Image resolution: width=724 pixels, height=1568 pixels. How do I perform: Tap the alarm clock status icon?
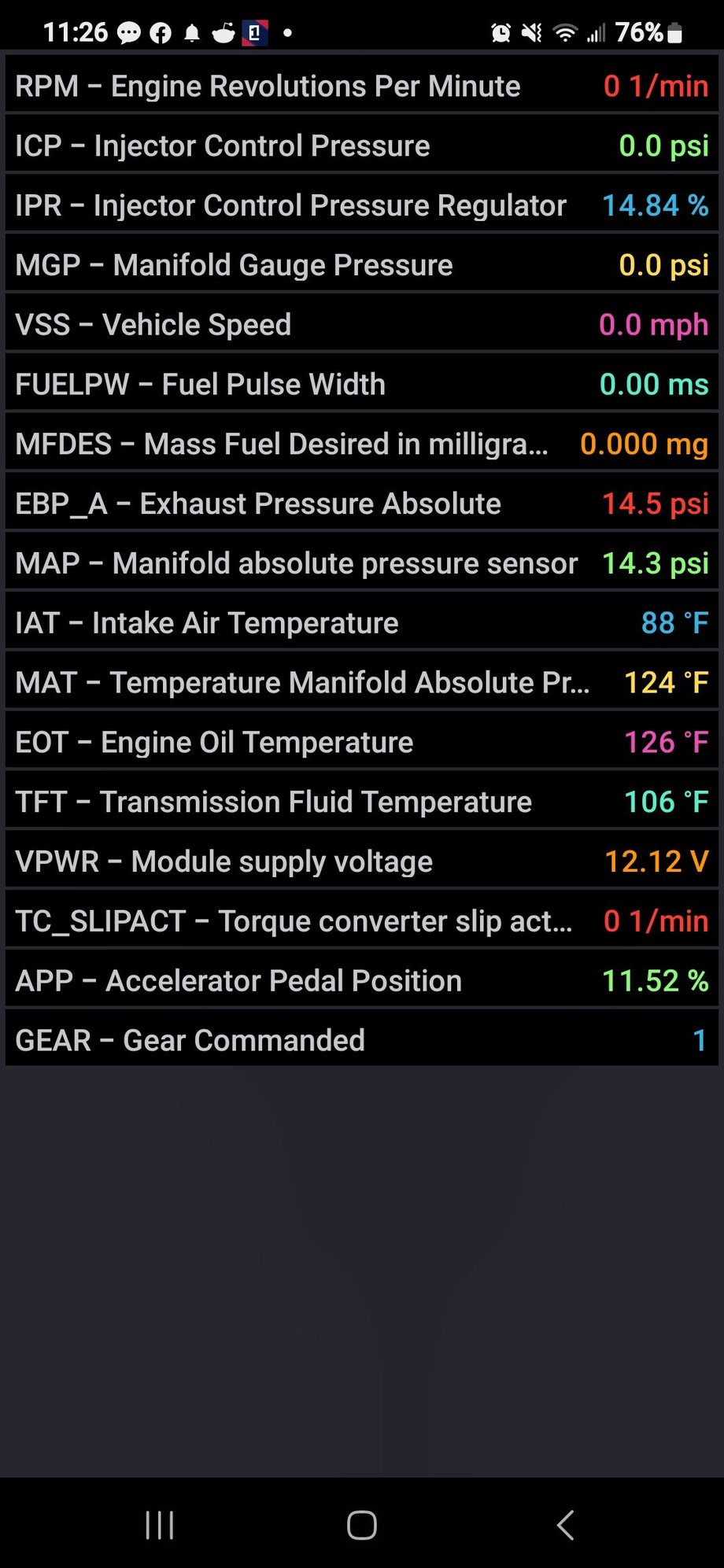[501, 33]
